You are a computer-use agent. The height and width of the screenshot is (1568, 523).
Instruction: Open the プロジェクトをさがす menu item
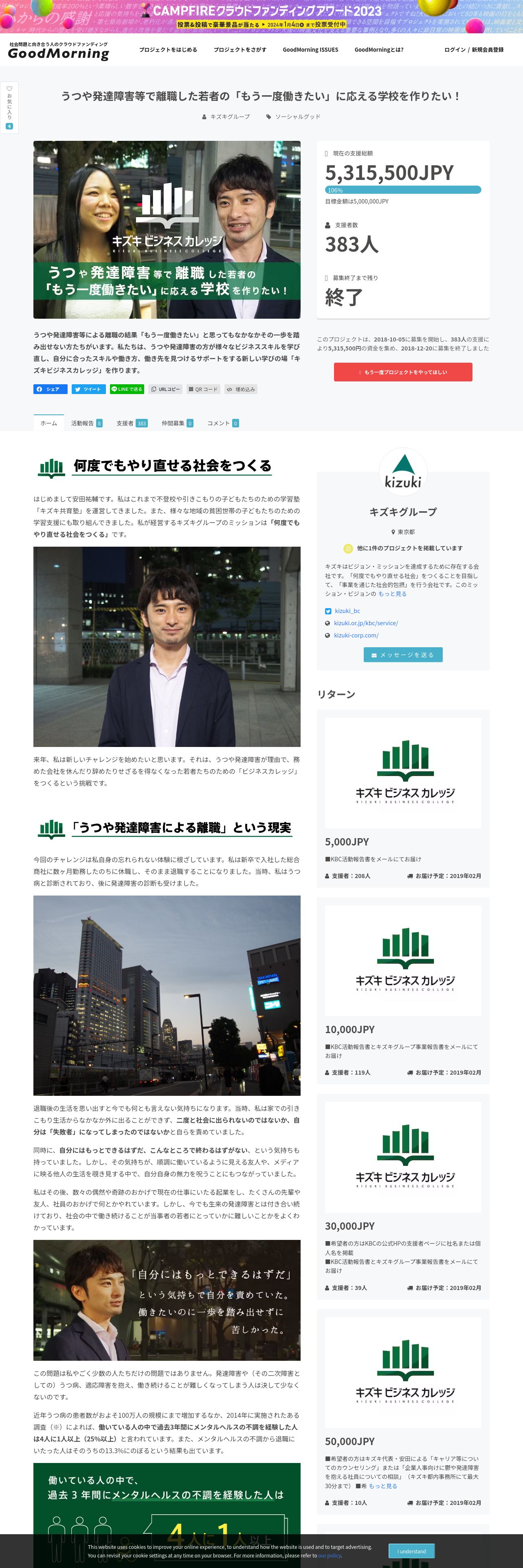[x=240, y=50]
